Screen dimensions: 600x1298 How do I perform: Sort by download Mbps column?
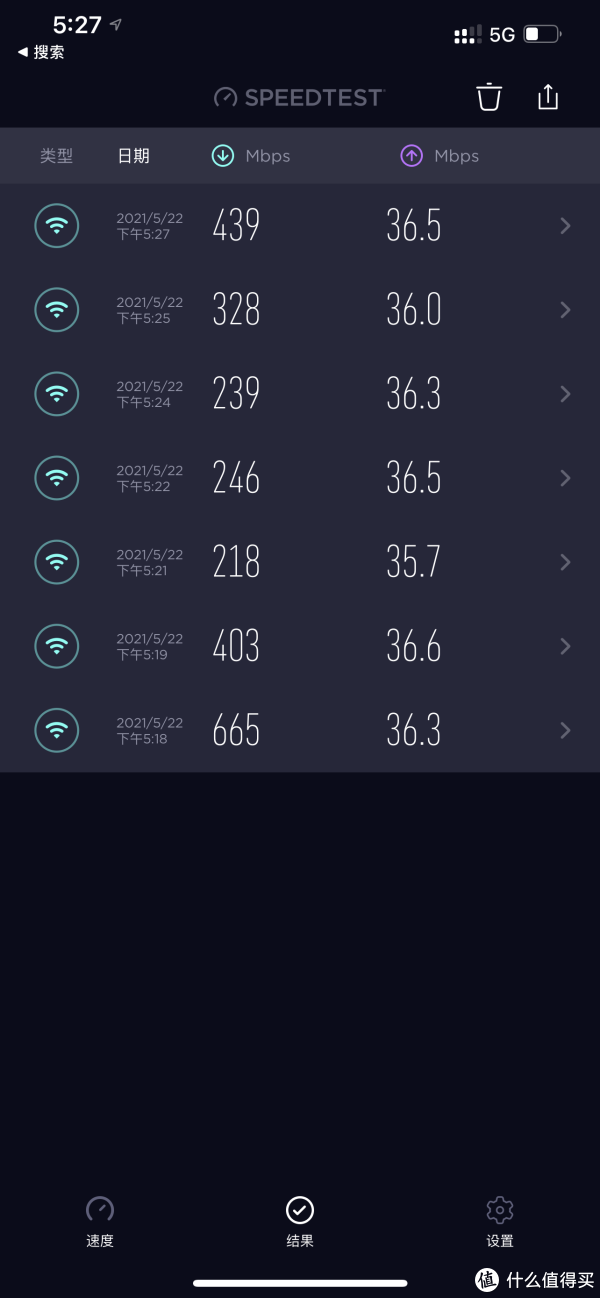tap(251, 156)
